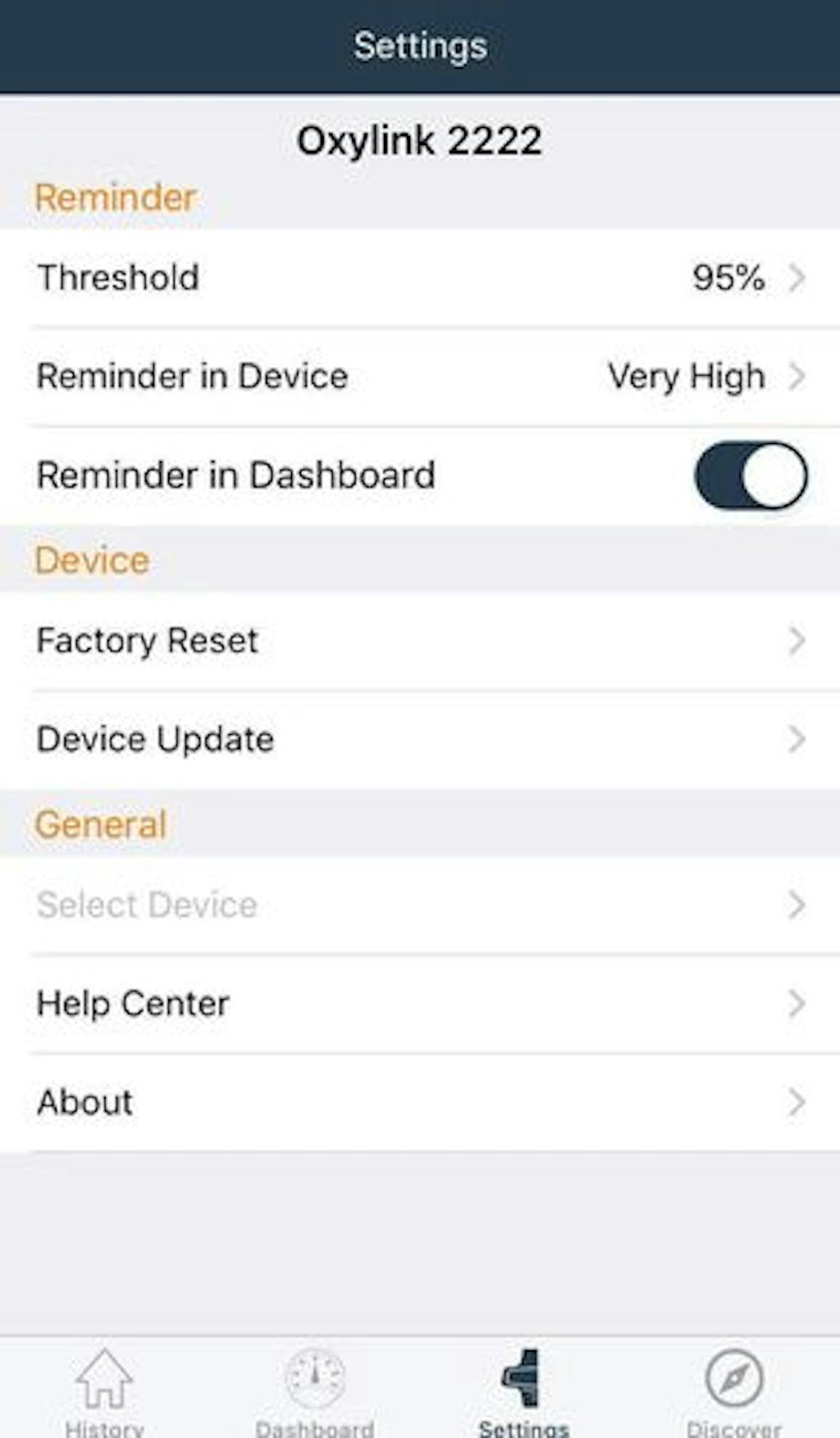840x1438 pixels.
Task: Open the Help Center page
Action: [132, 1003]
